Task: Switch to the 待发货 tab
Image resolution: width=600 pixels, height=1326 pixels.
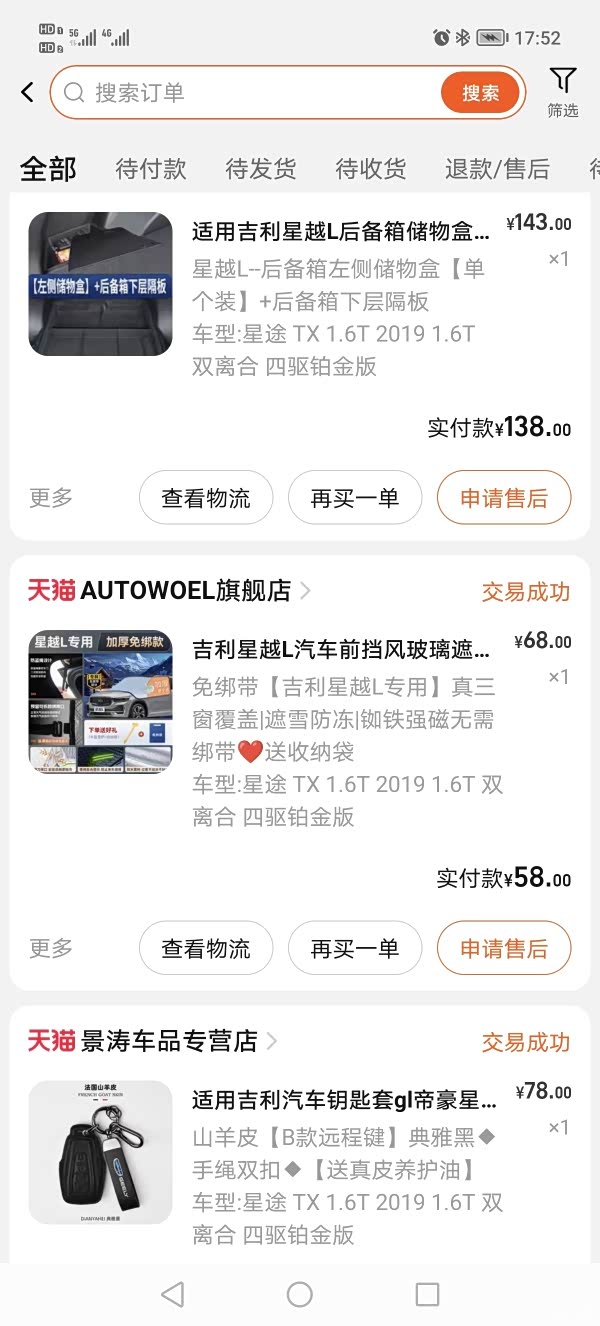Action: [x=261, y=169]
